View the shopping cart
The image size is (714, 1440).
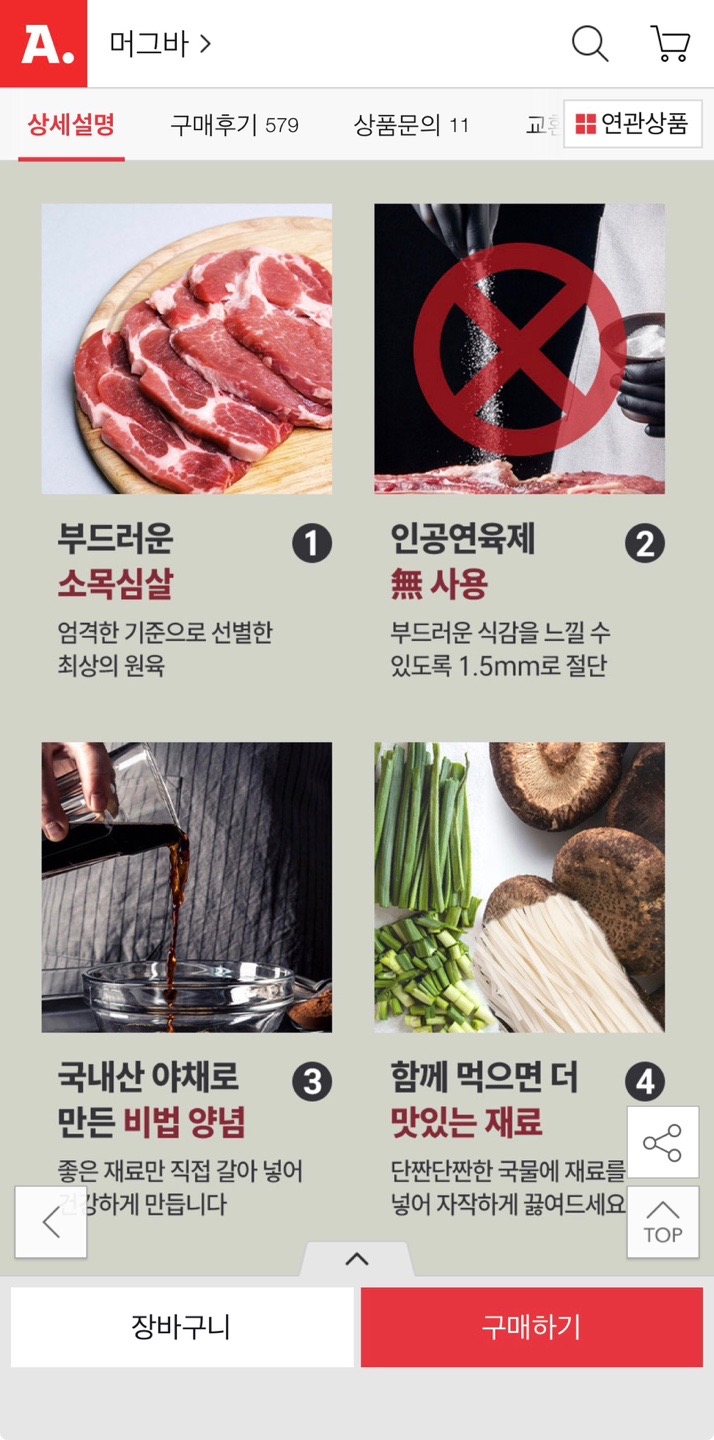pos(670,44)
